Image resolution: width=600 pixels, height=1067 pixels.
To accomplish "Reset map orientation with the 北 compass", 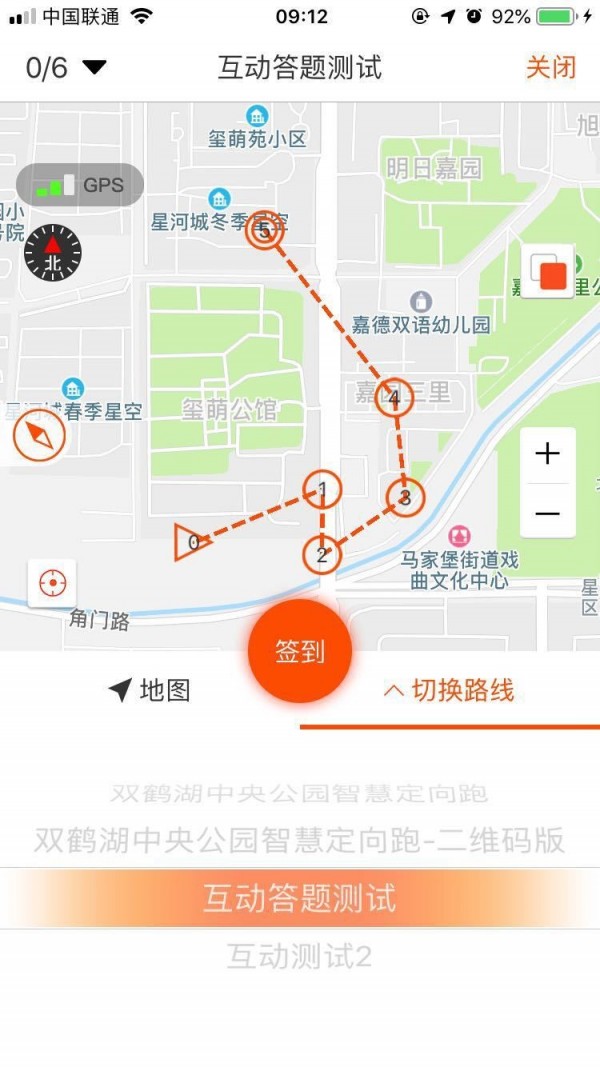I will pyautogui.click(x=52, y=253).
